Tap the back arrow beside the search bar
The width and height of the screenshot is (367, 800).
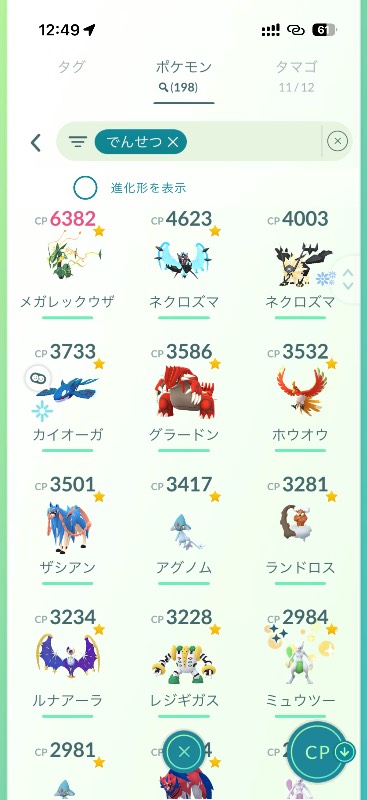[x=36, y=142]
